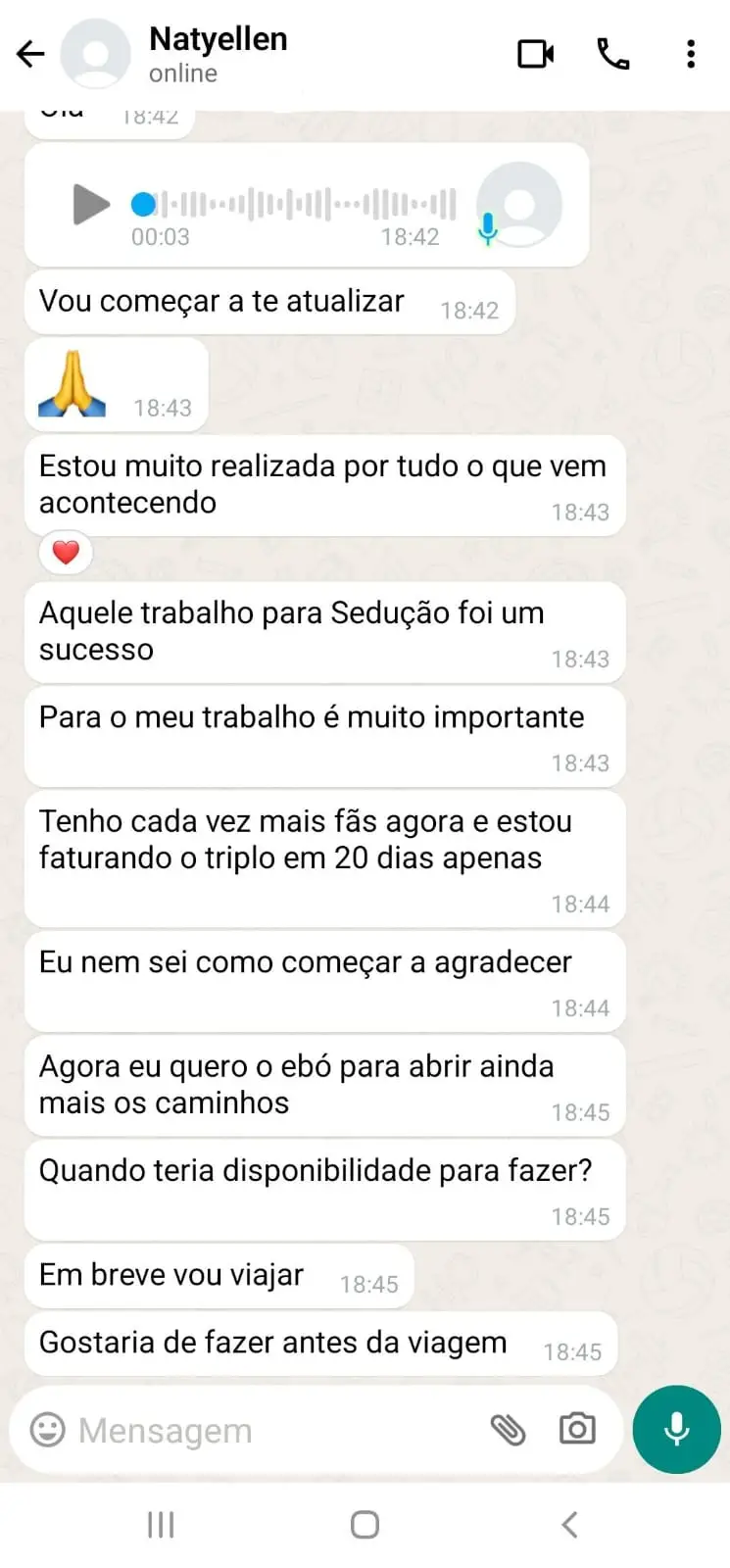Open chat details via contact name Natyellen
730x1568 pixels.
pos(218,39)
